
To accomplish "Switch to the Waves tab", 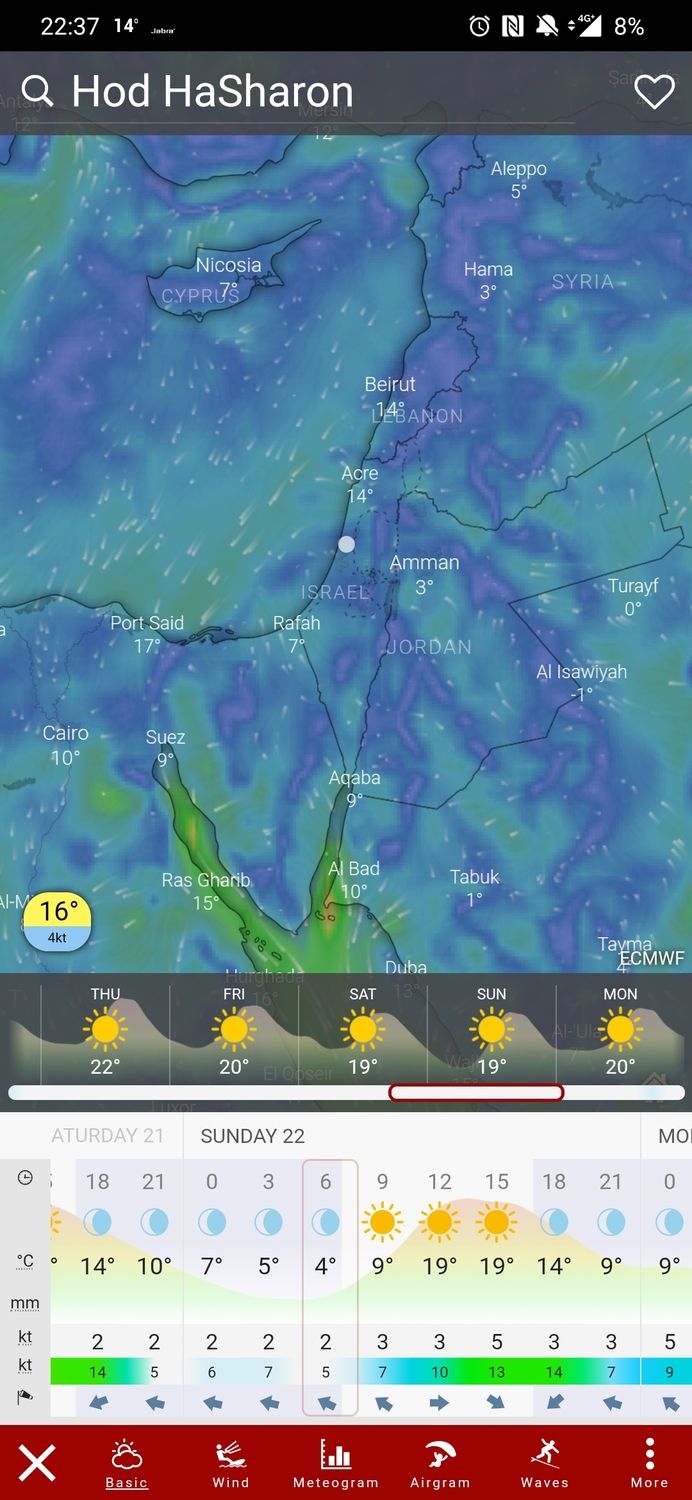I will tap(545, 1463).
